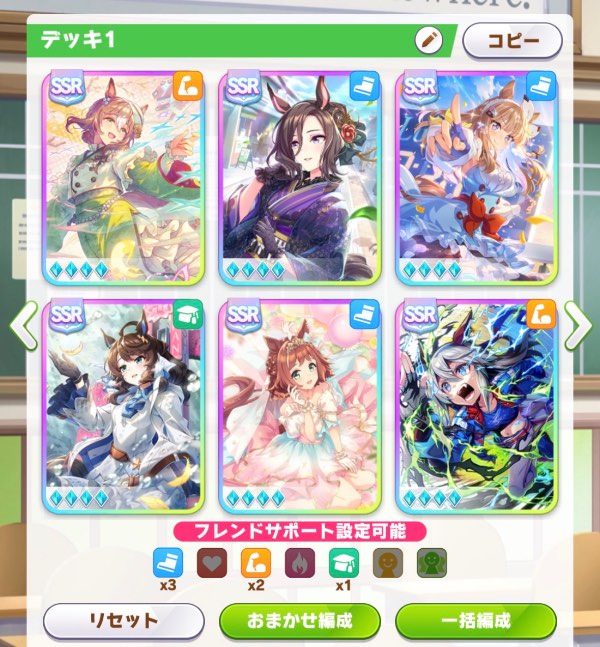Open the SSR card with purple kimono girl
The width and height of the screenshot is (600, 647).
coord(299,178)
